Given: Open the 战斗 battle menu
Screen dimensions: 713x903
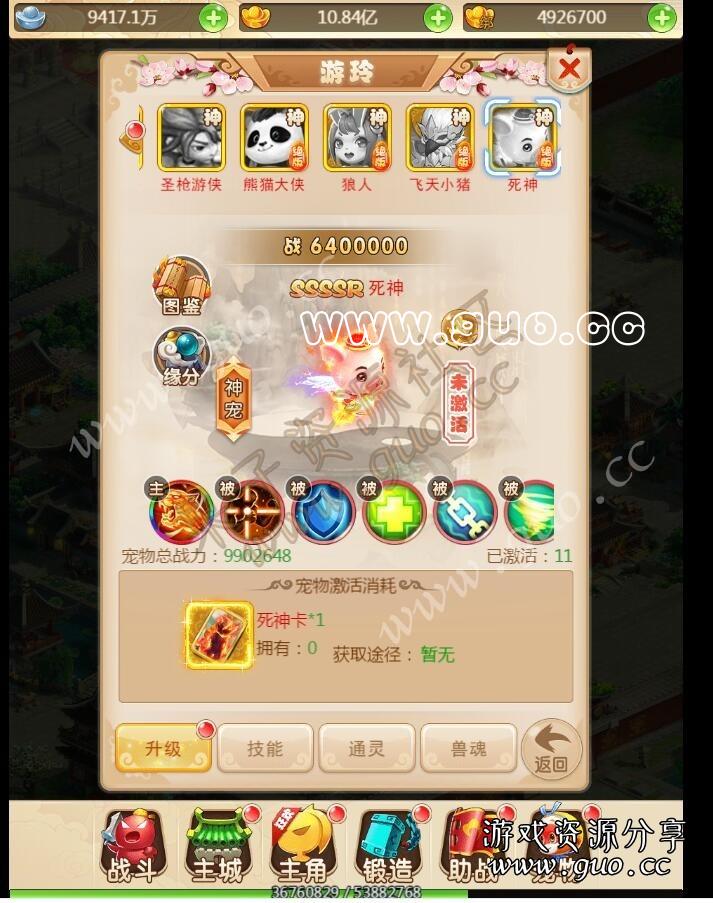Looking at the screenshot, I should click(132, 846).
